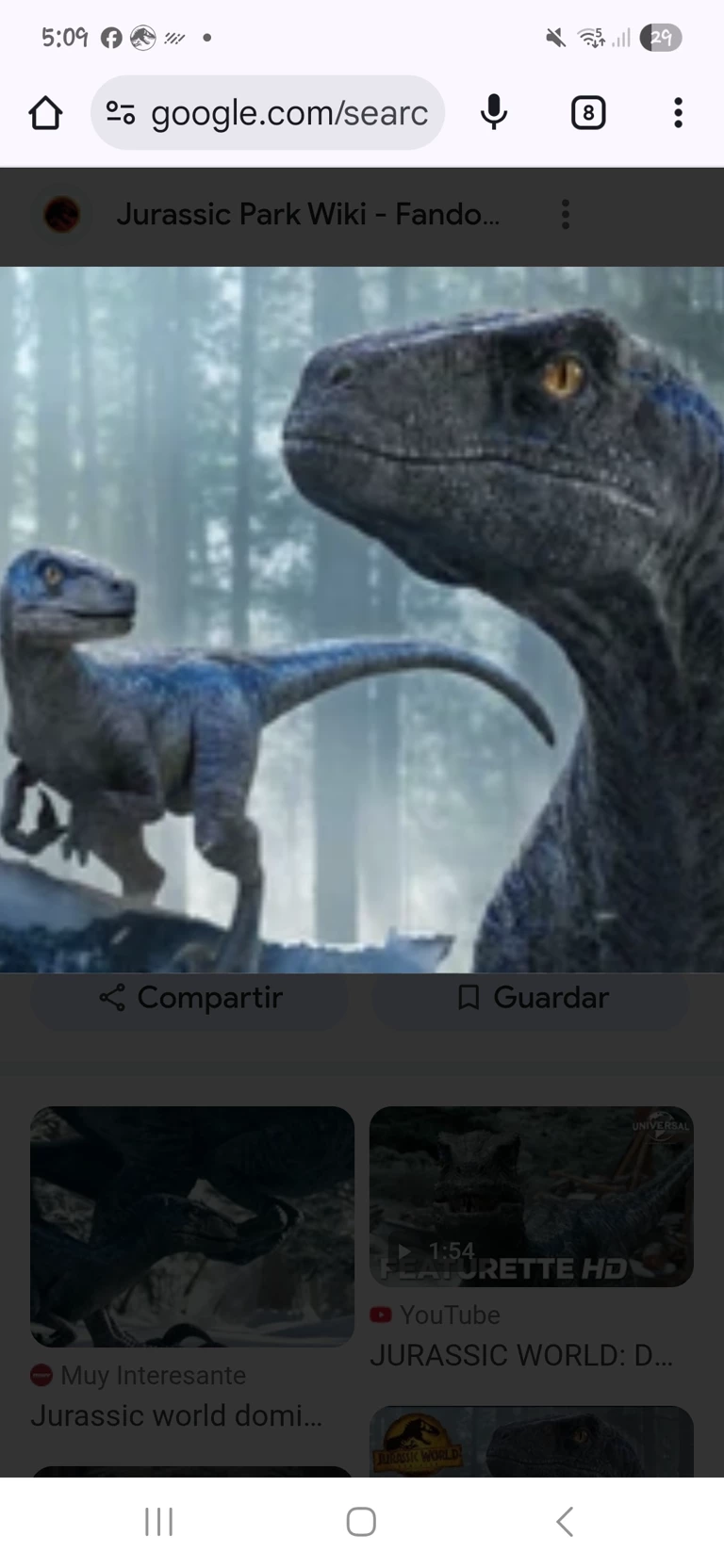
Task: Tap the Compartir button
Action: [x=189, y=998]
